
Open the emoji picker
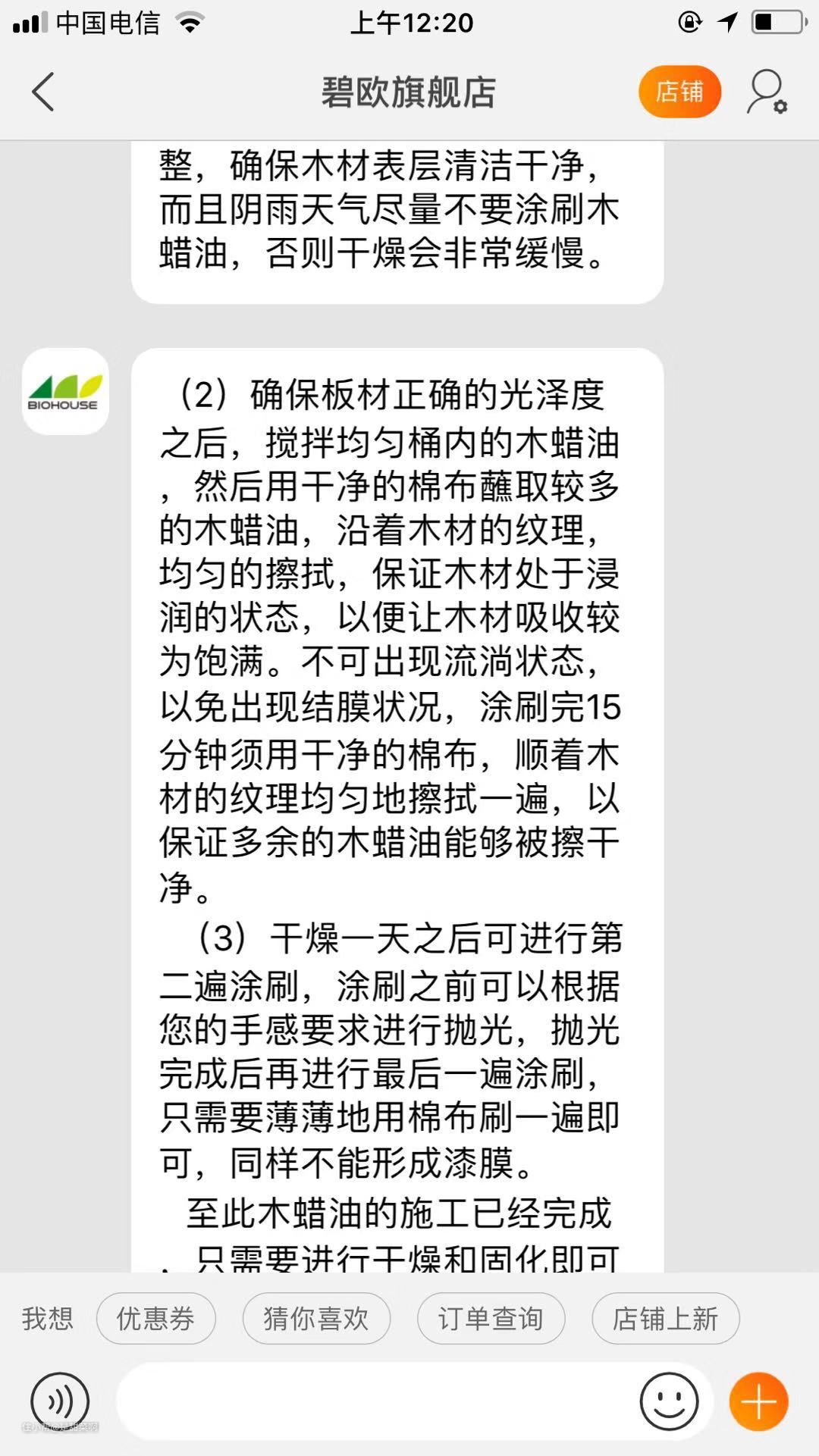669,1401
